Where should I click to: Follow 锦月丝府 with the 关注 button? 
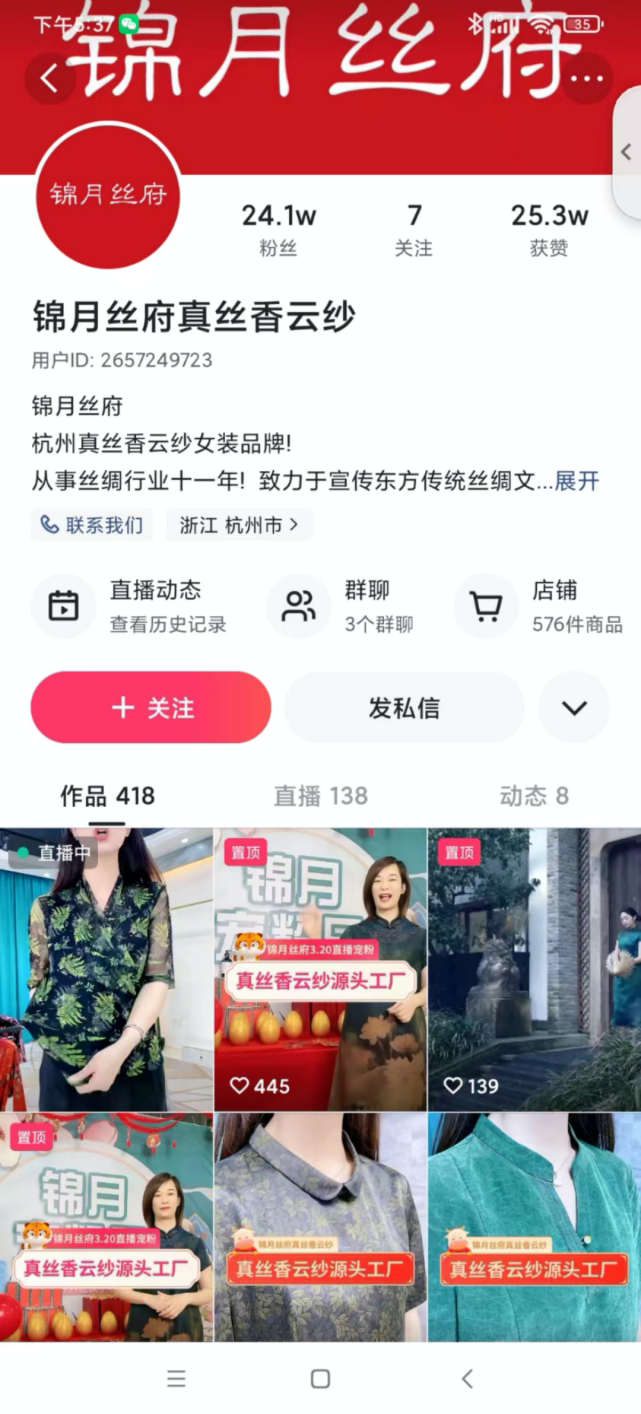tap(151, 707)
